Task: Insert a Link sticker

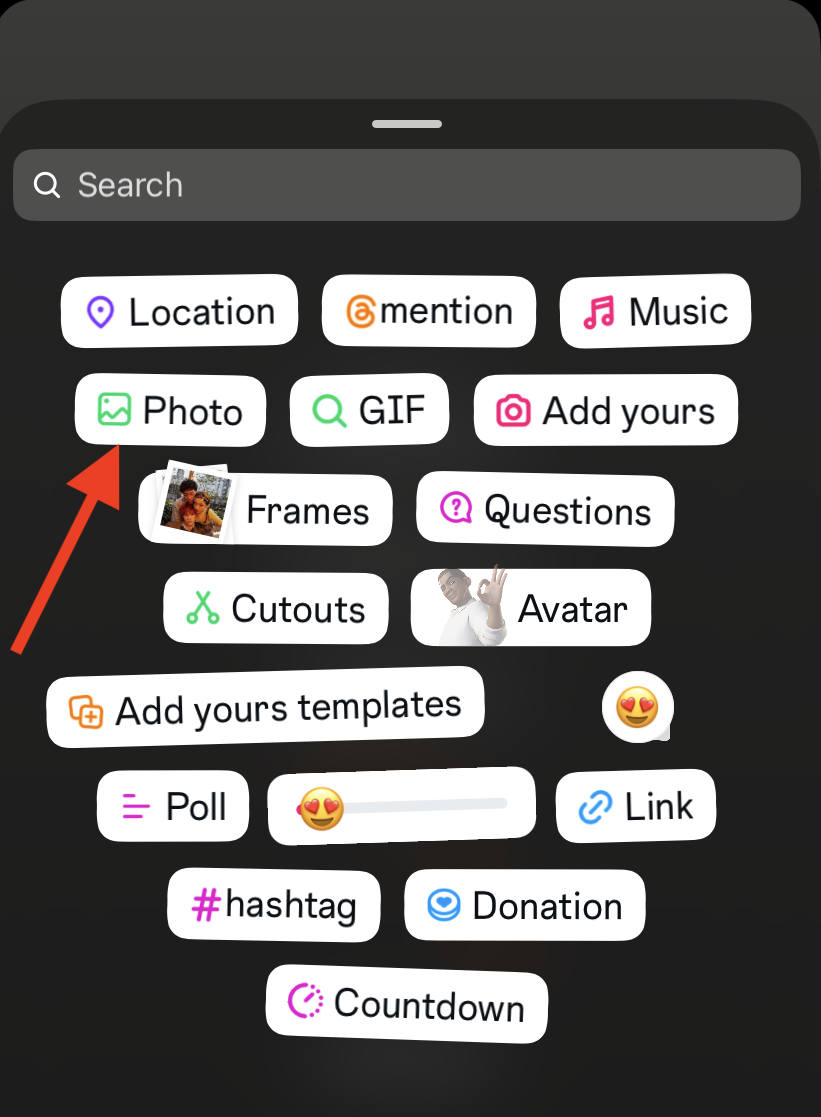Action: (636, 806)
